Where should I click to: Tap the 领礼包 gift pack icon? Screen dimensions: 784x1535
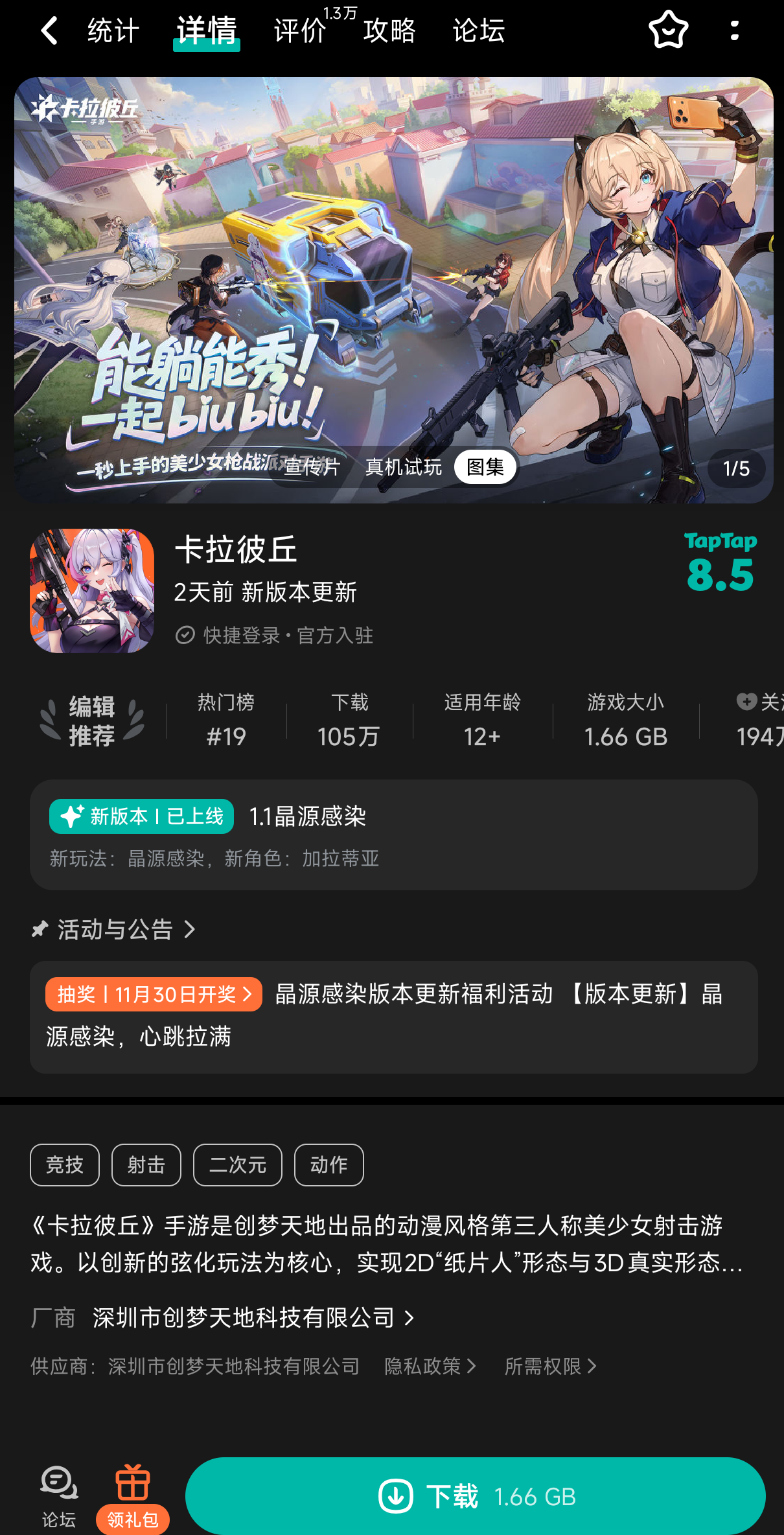[x=133, y=1488]
